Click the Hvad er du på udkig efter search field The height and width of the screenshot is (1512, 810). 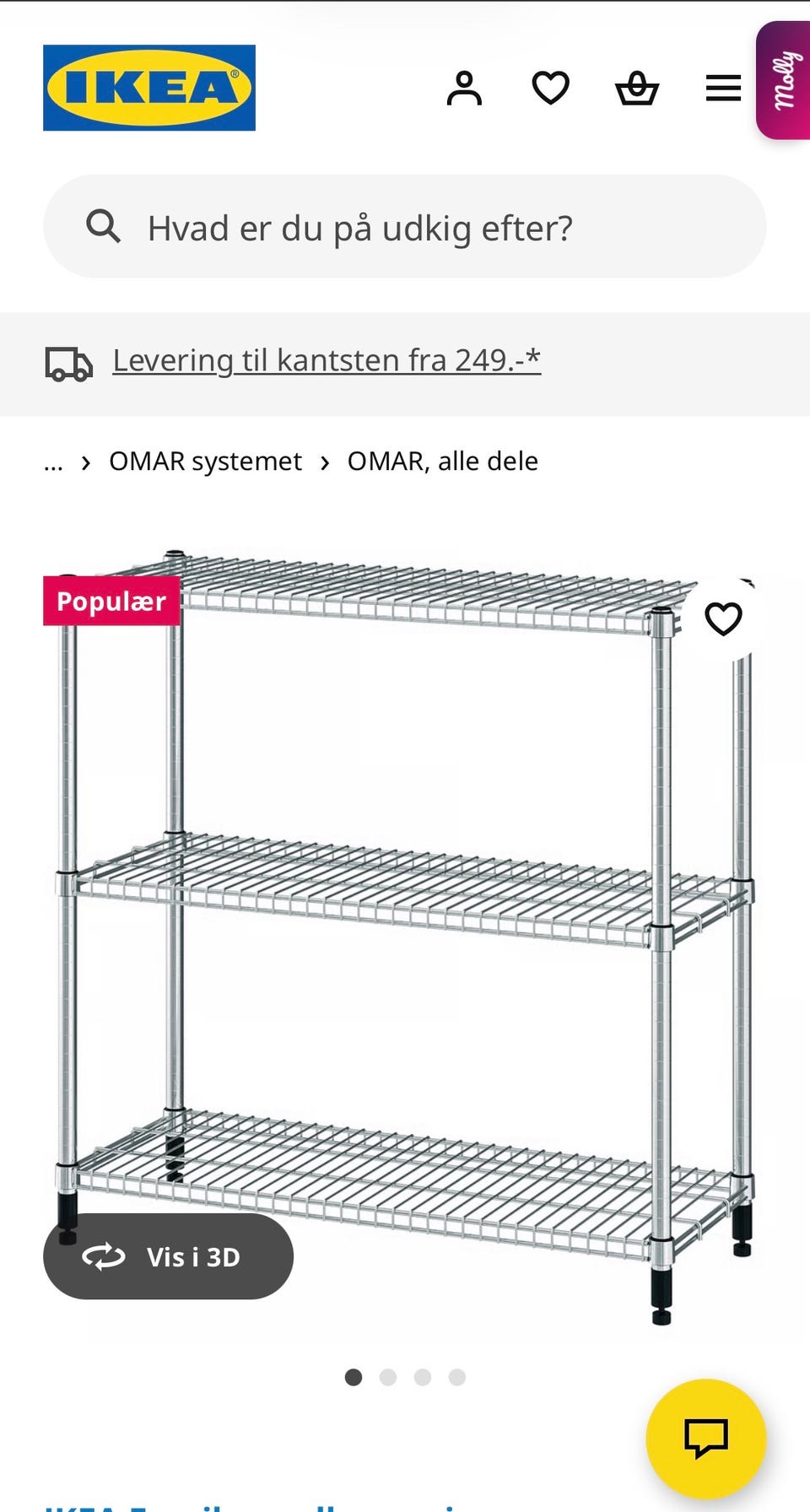[x=360, y=226]
